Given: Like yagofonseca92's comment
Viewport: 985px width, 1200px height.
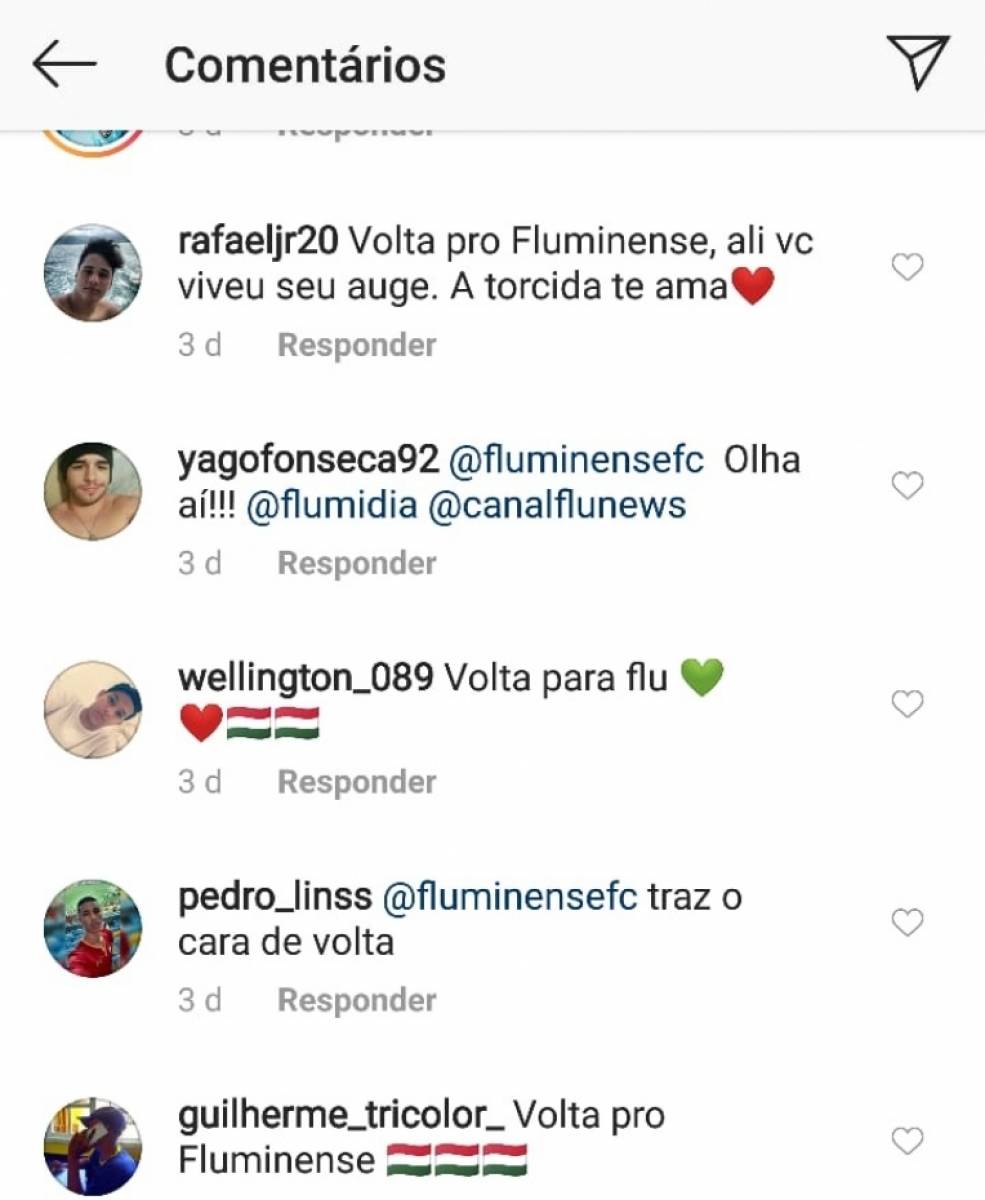Looking at the screenshot, I should [907, 486].
